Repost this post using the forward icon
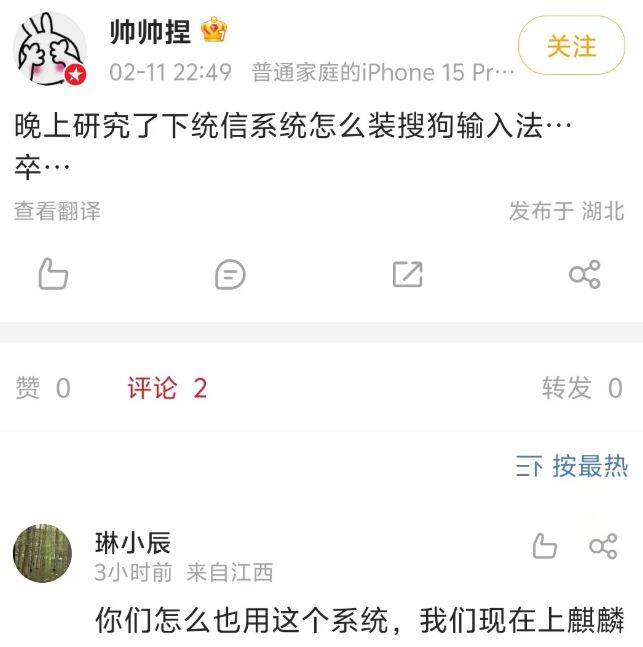Viewport: 643px width, 647px height. [x=407, y=274]
